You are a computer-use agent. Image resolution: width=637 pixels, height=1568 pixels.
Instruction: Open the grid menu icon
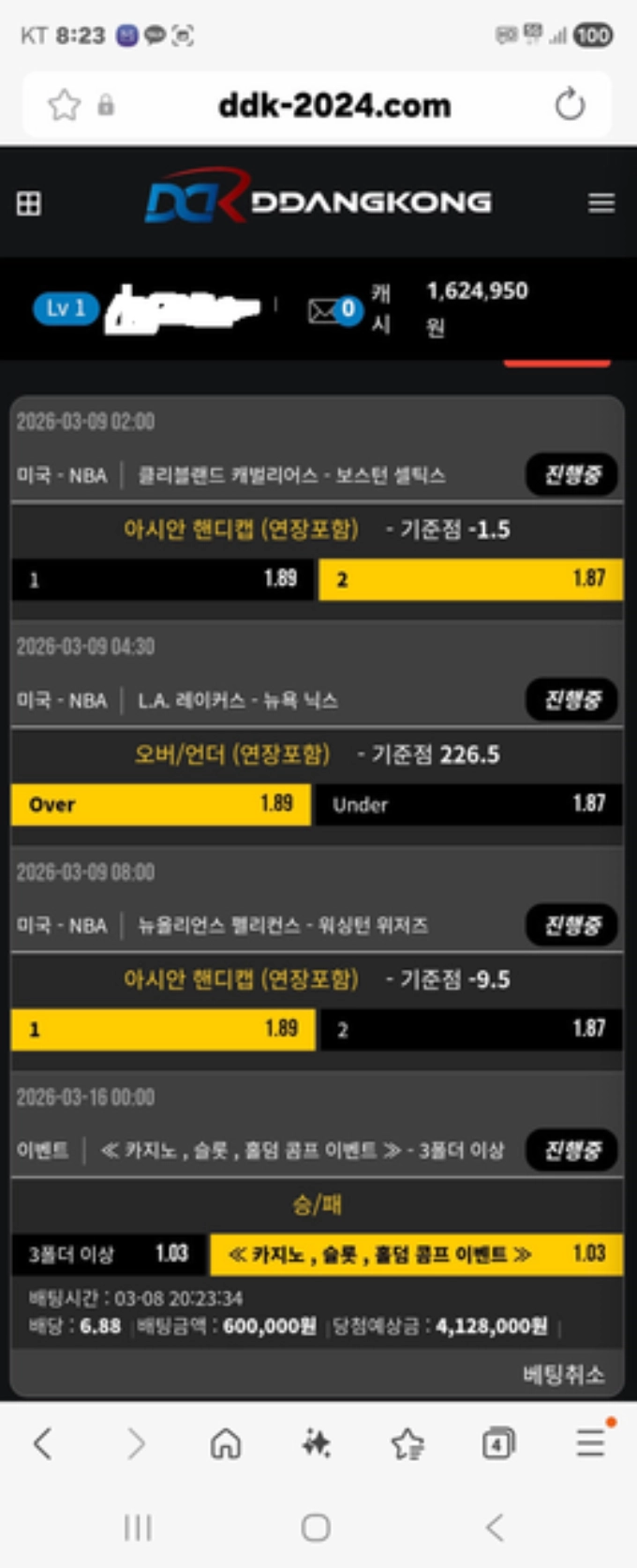[x=28, y=203]
